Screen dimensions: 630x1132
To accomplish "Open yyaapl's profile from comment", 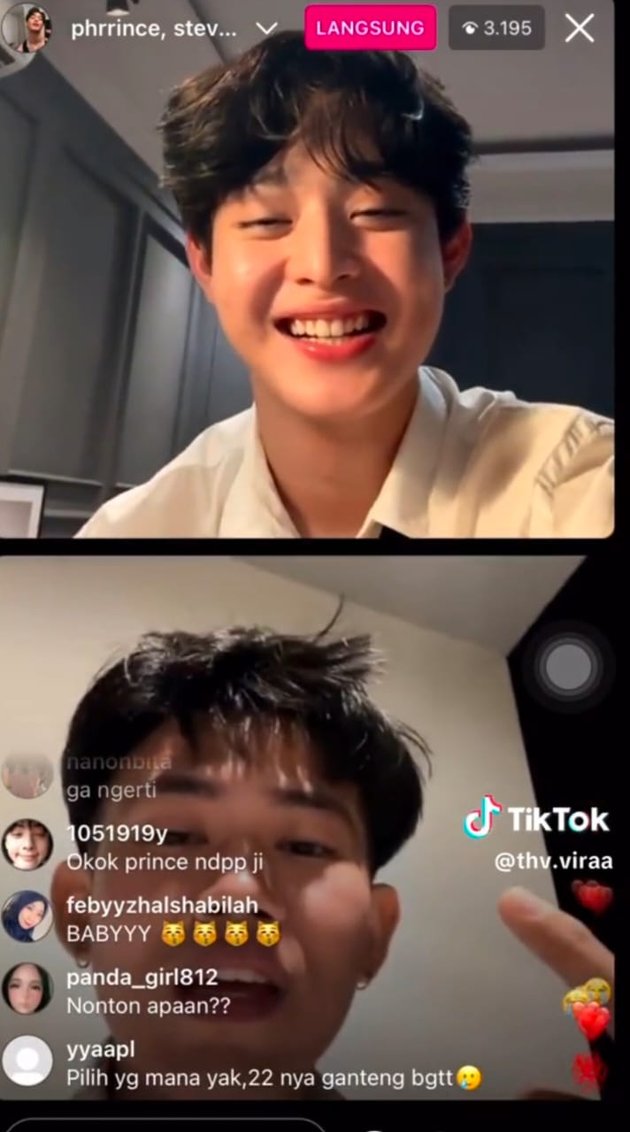I will (27, 1061).
